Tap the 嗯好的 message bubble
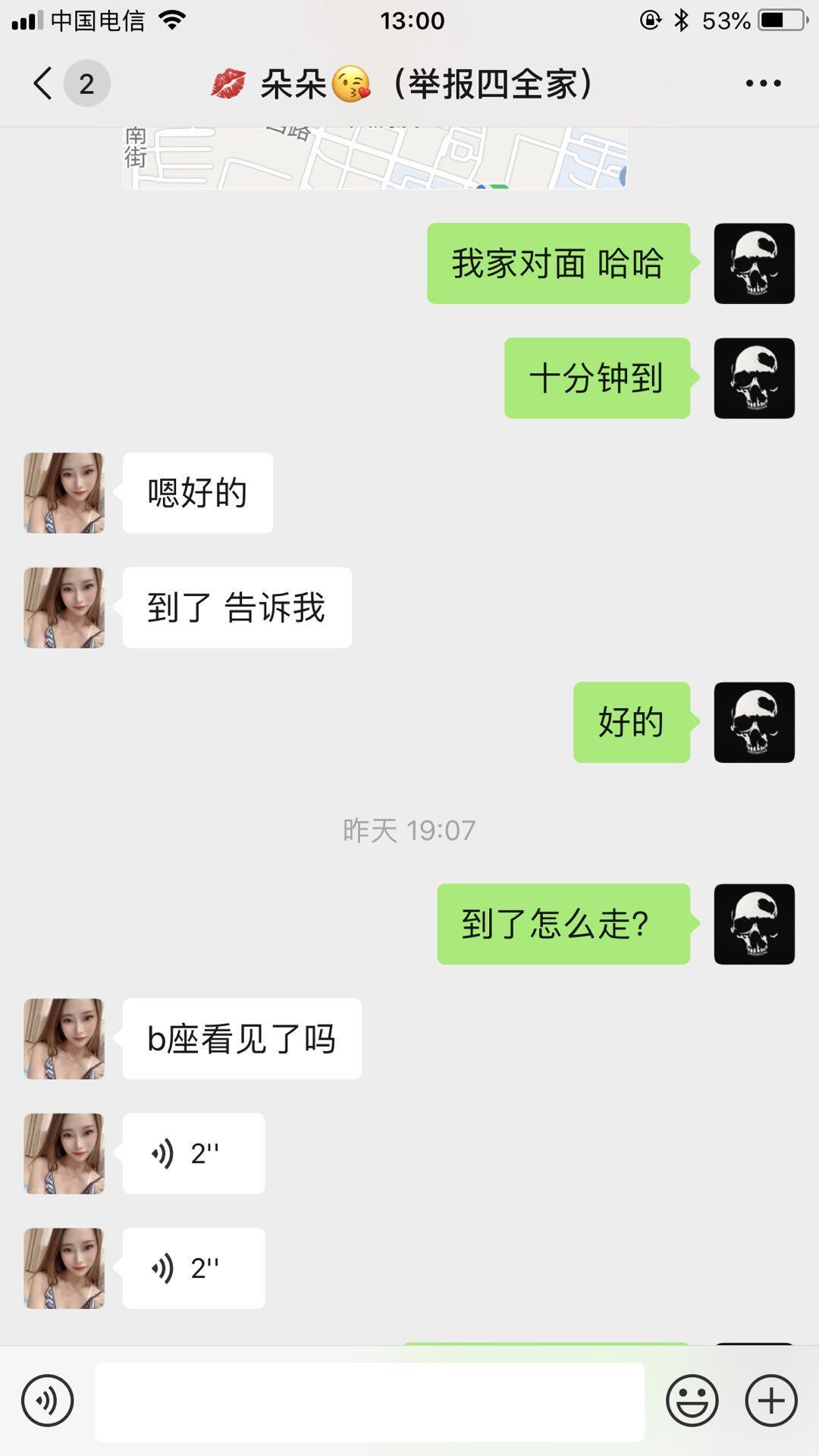The height and width of the screenshot is (1456, 819). click(196, 492)
